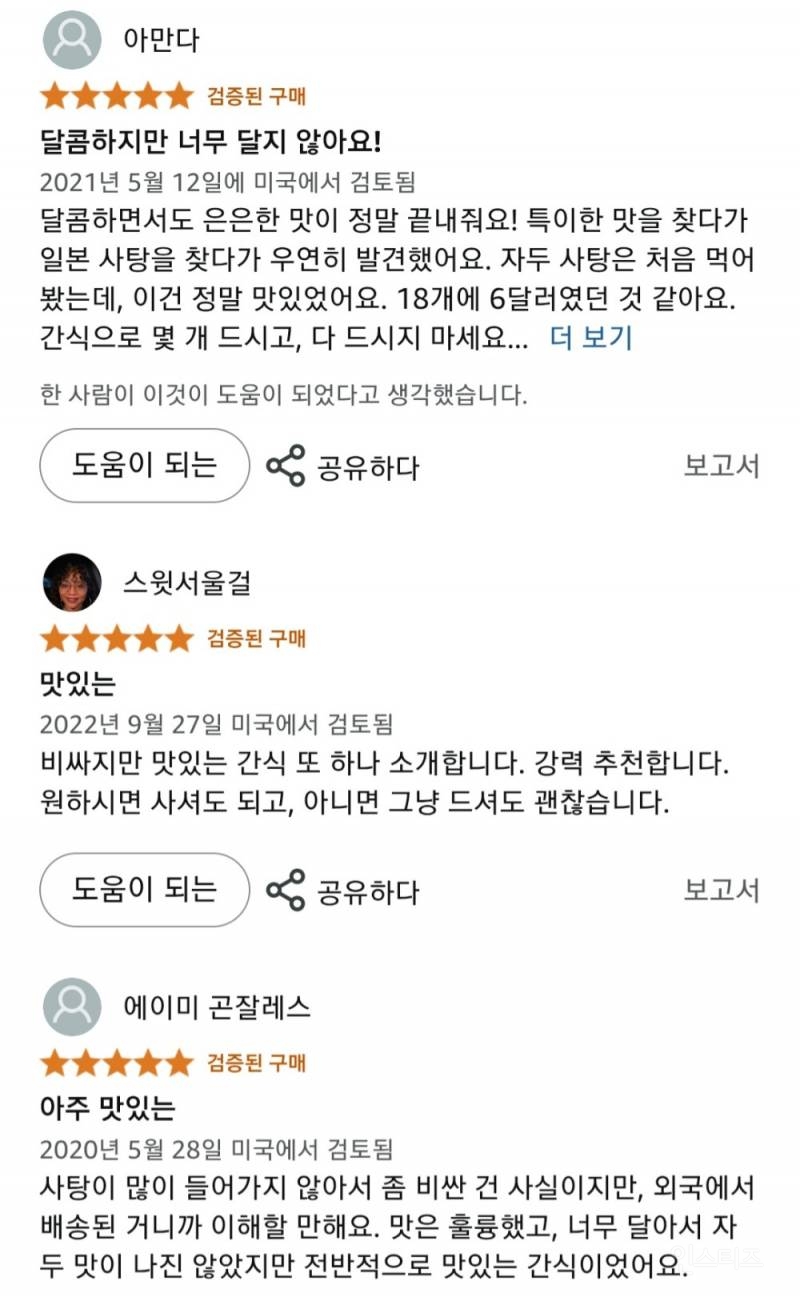Share 스윗서울걸's review via 공유하다
800x1297 pixels.
tap(343, 890)
